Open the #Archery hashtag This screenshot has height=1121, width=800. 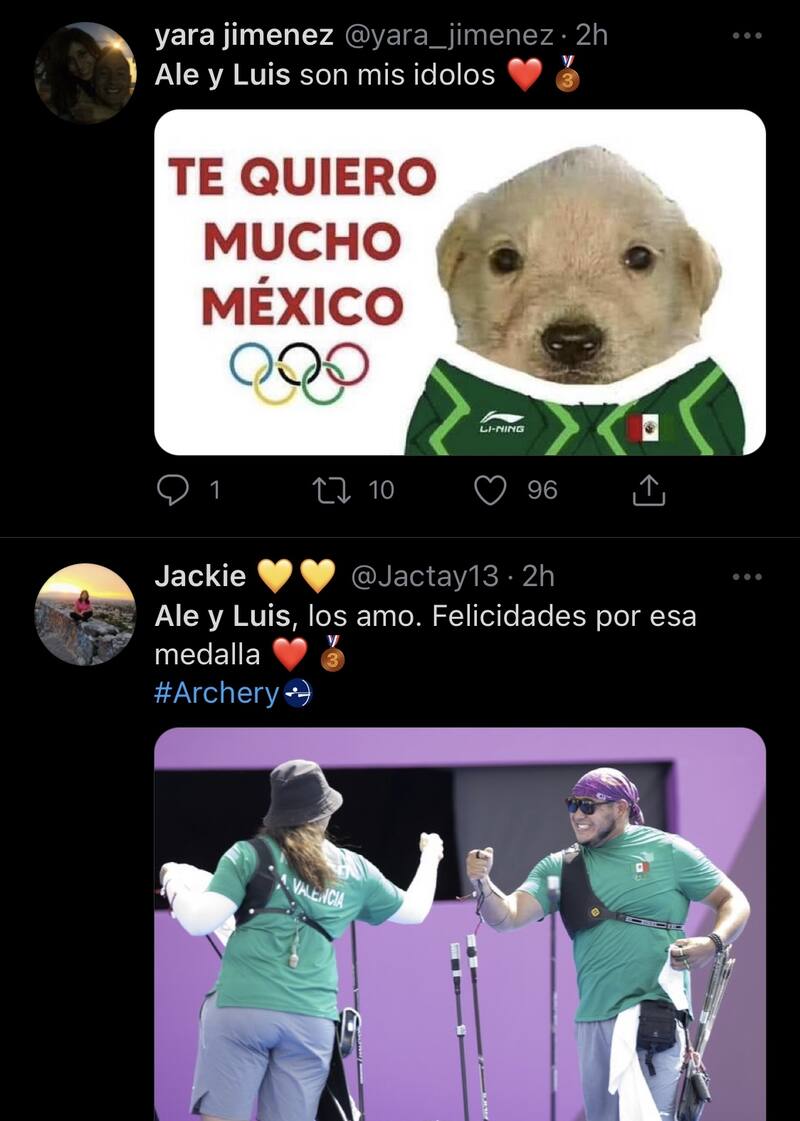tap(217, 694)
